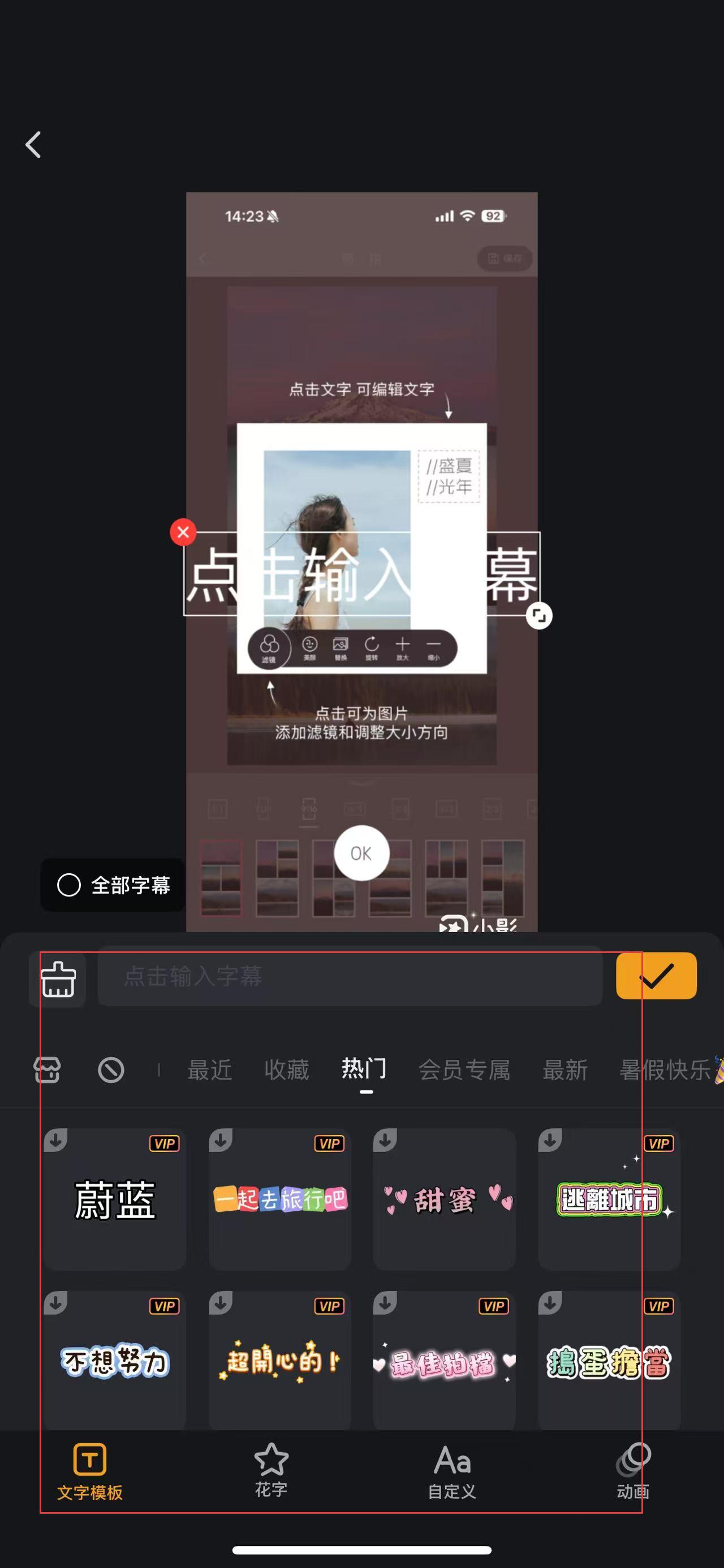
Task: Open the template store icon
Action: point(47,1069)
